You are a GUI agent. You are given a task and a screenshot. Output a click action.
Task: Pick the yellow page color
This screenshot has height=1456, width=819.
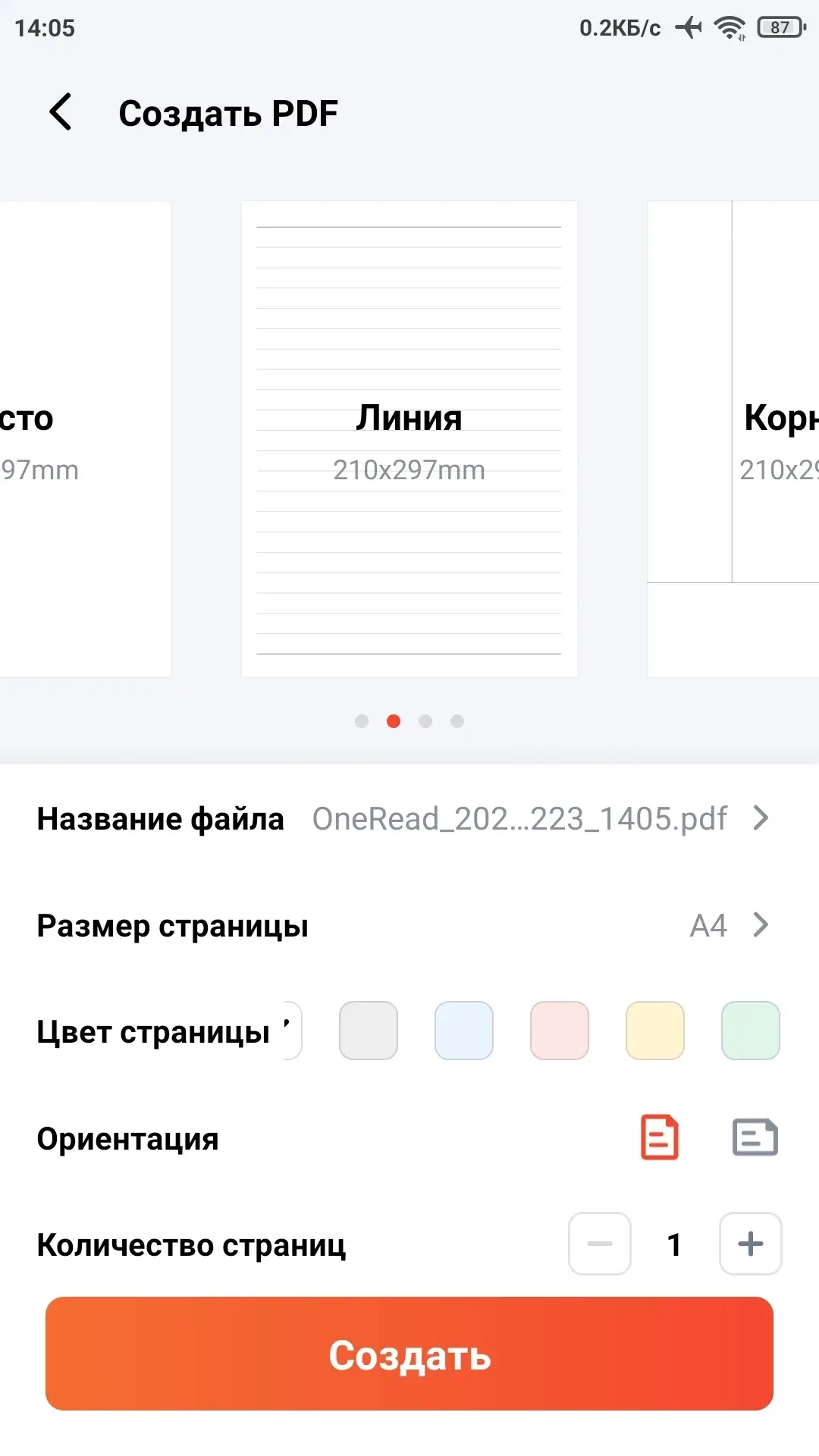(655, 1031)
